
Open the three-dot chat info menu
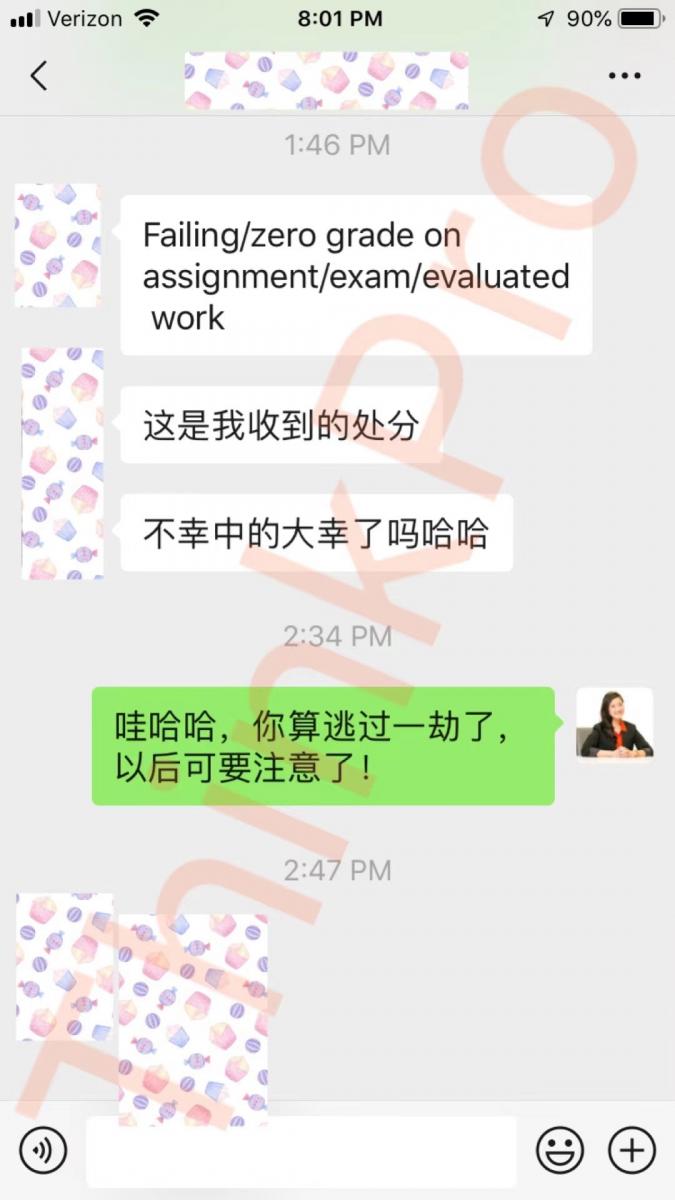(x=625, y=76)
